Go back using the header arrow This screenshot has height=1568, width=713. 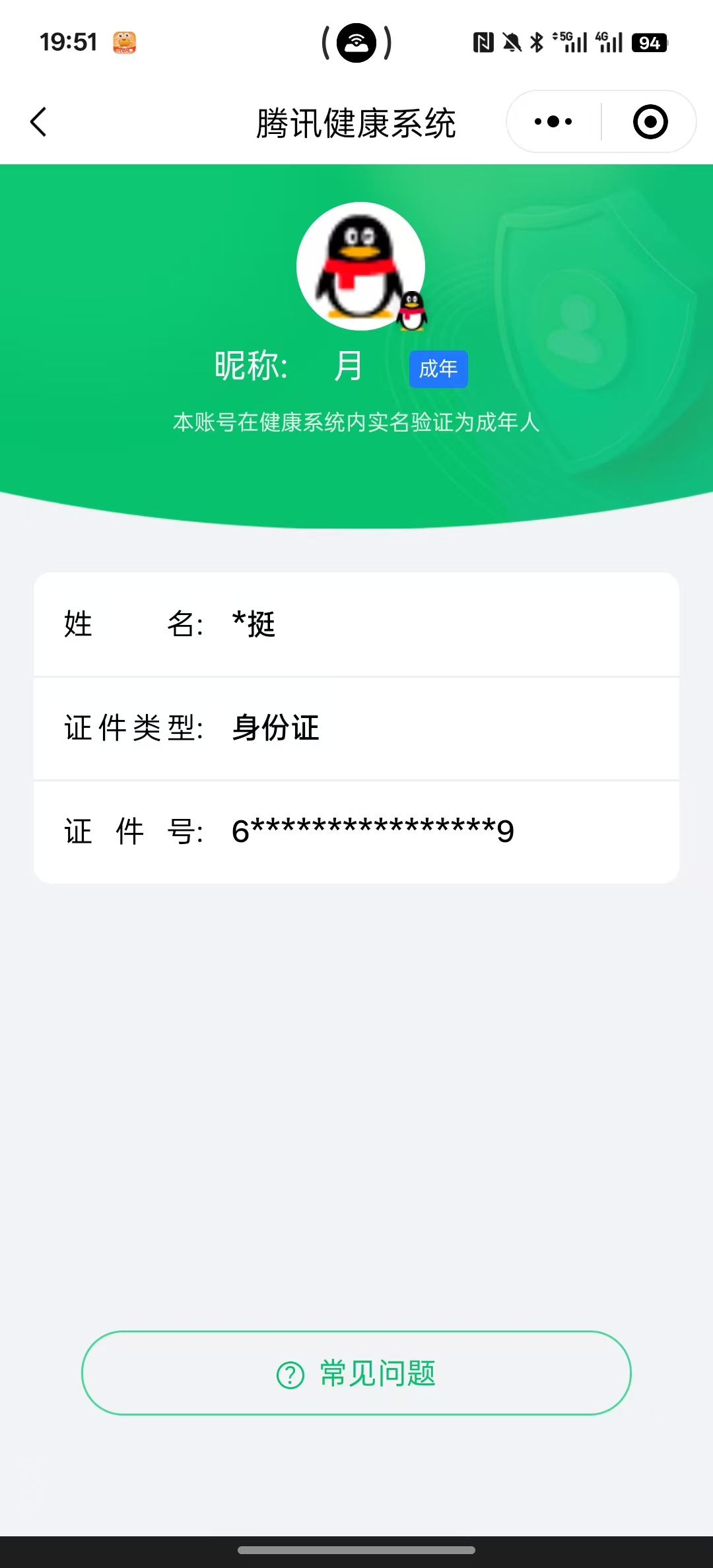pyautogui.click(x=39, y=122)
